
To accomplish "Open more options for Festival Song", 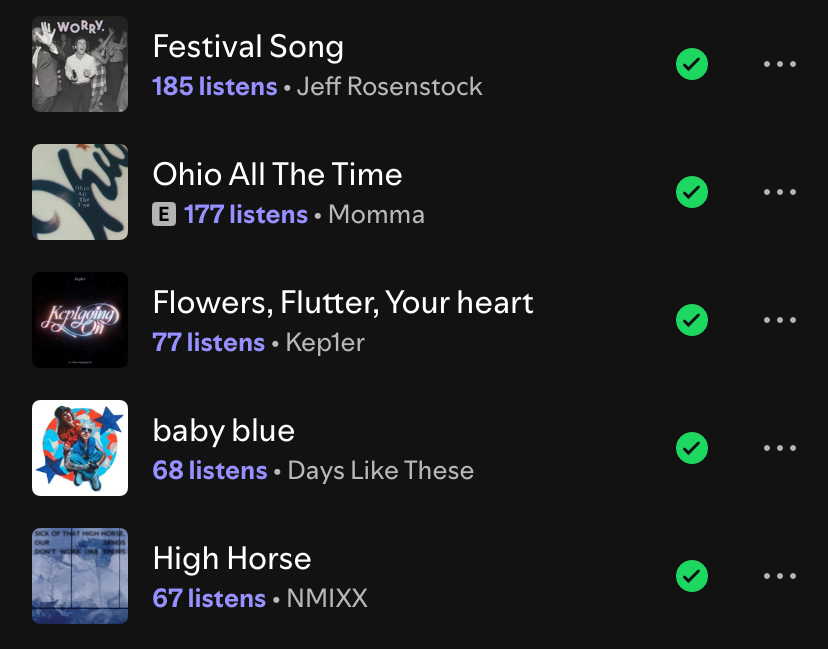I will click(x=779, y=64).
